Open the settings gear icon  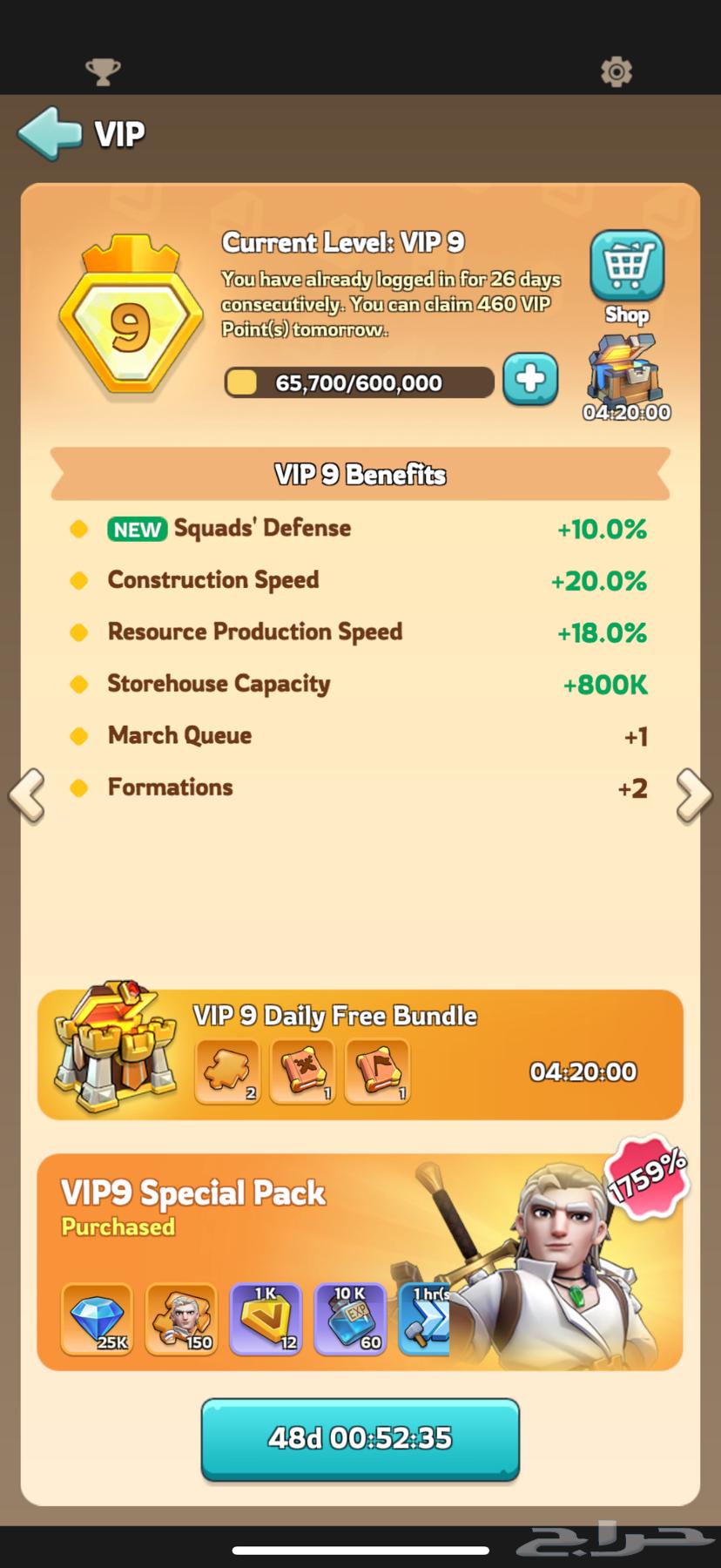coord(617,71)
